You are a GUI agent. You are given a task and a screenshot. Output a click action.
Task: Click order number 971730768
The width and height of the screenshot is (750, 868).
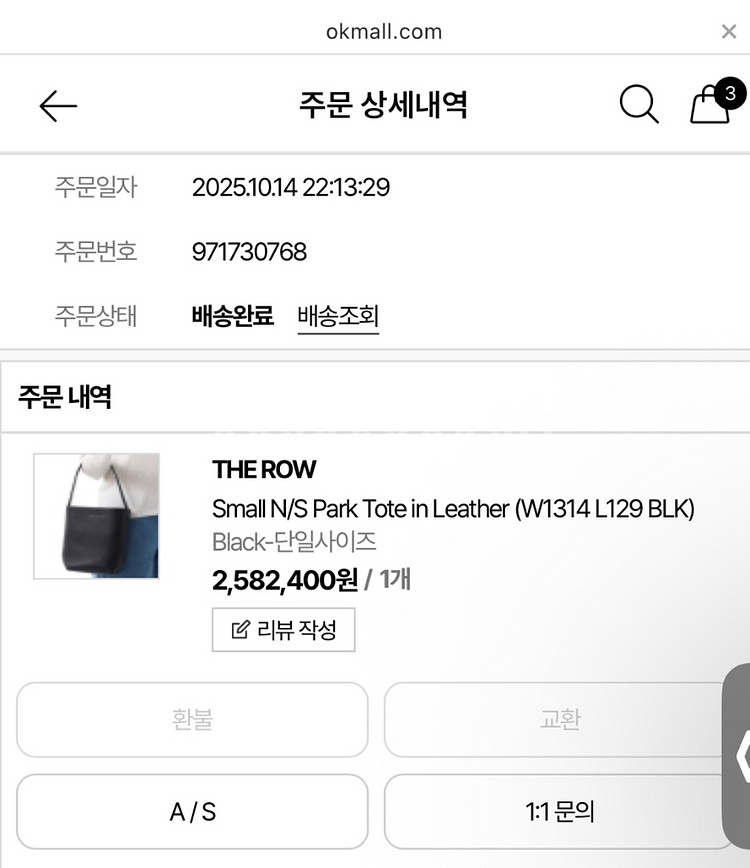249,252
